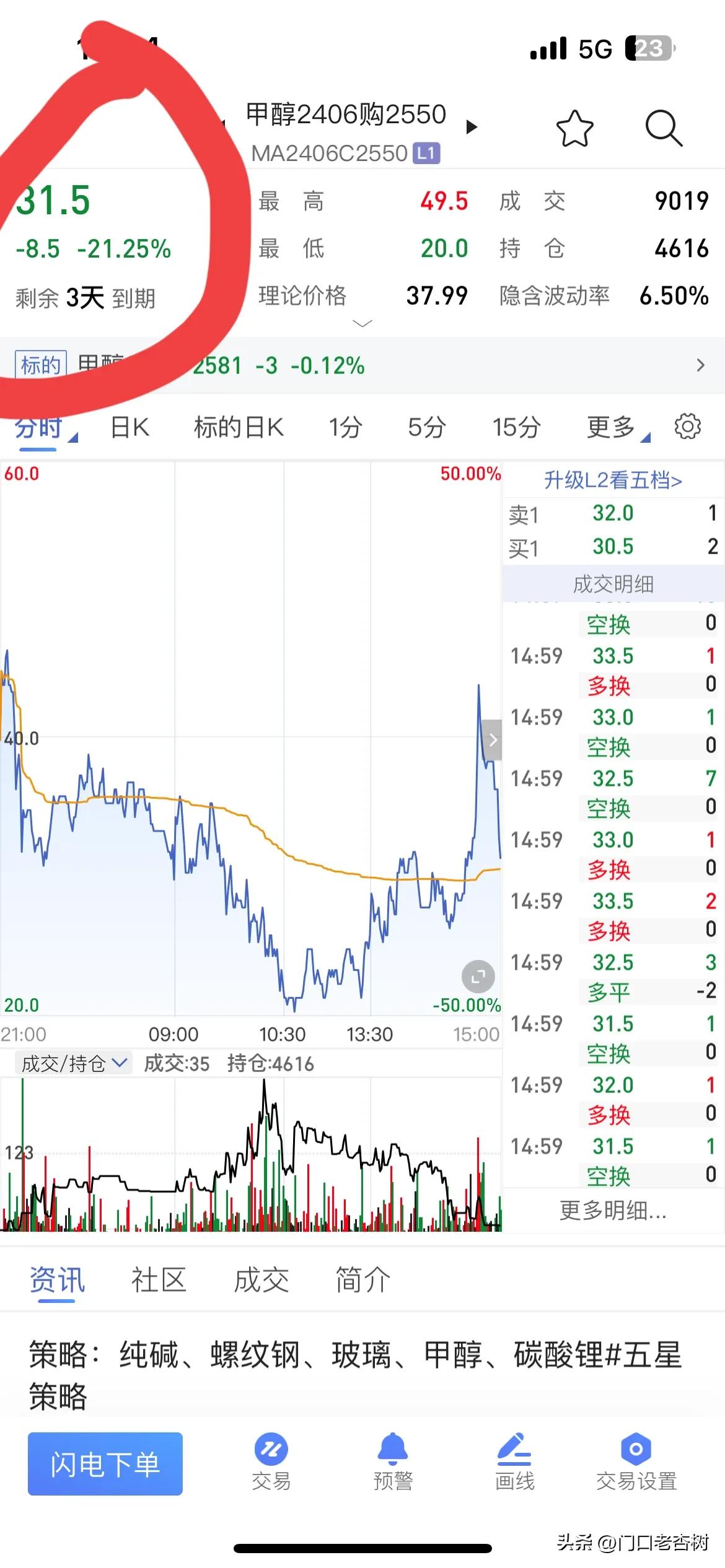Expand contract name with triangle arrow
The image size is (725, 1568).
click(x=472, y=128)
